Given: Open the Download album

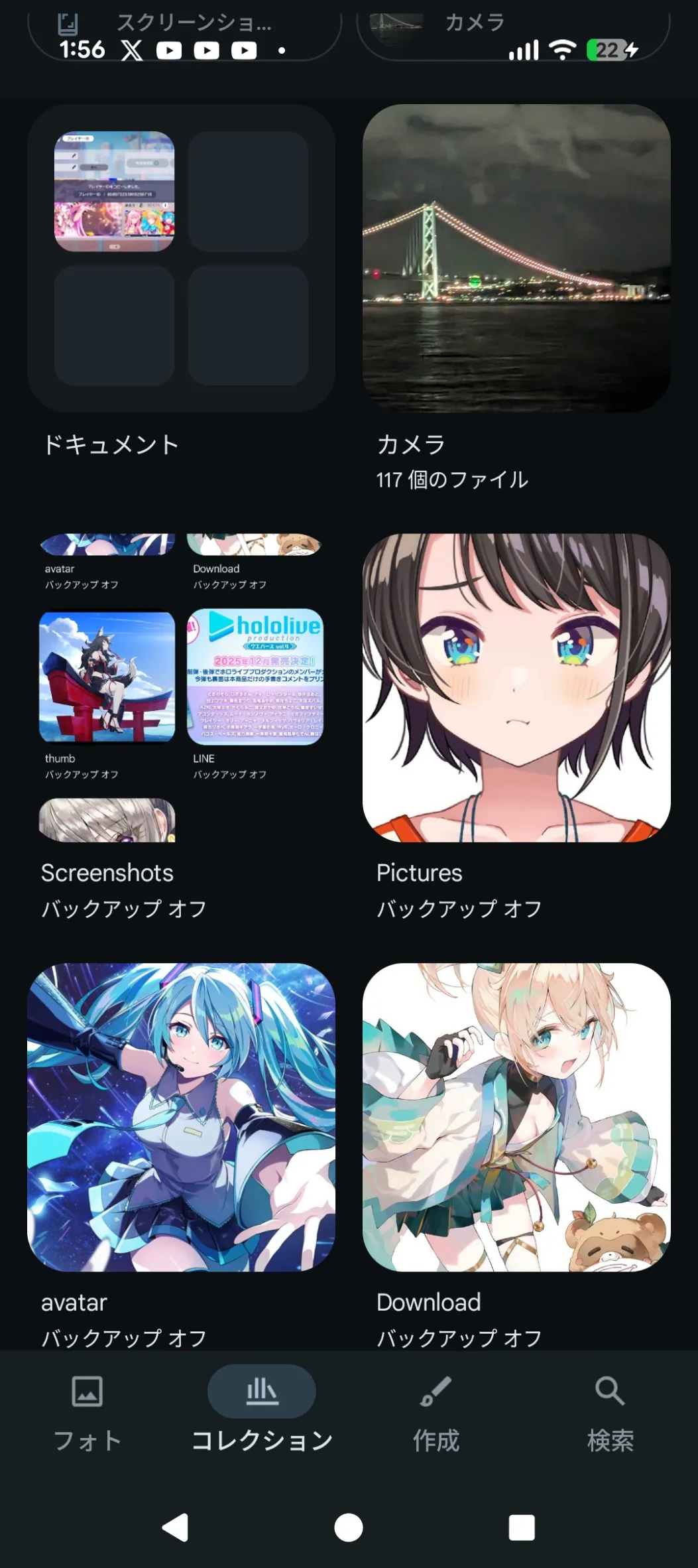Looking at the screenshot, I should click(x=516, y=1117).
